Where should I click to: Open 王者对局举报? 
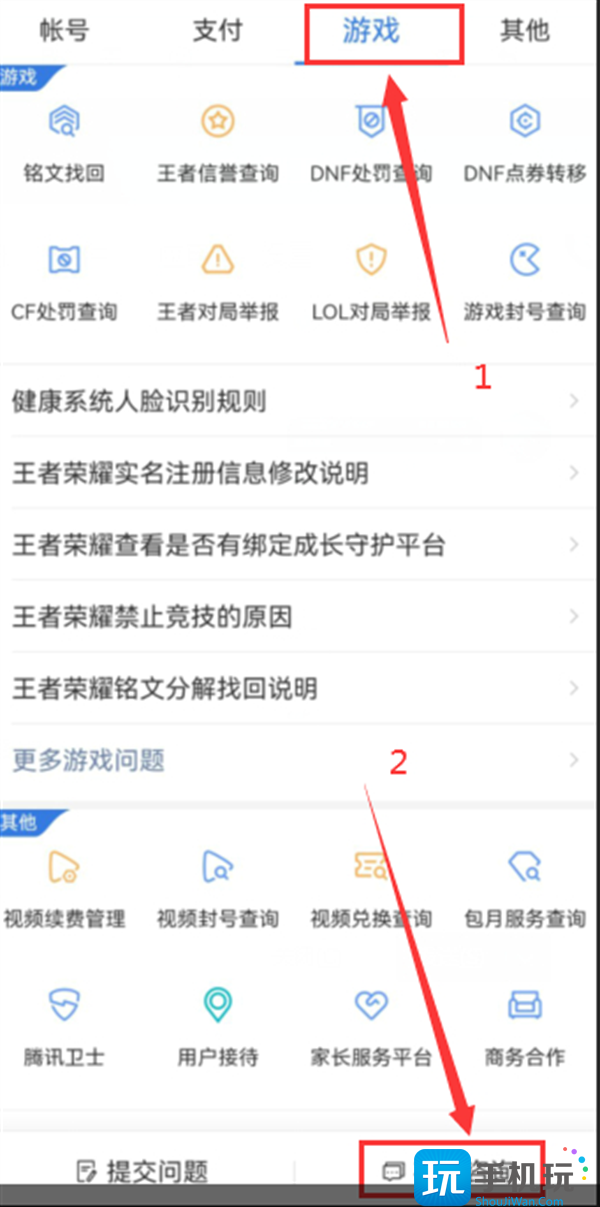(217, 283)
